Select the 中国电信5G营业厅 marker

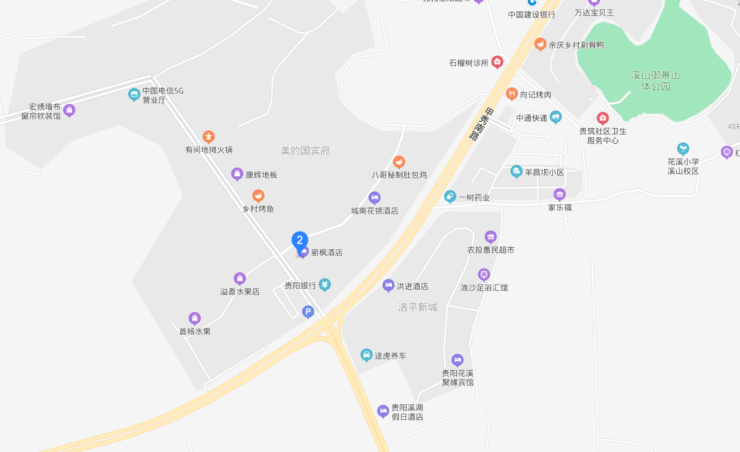coord(134,95)
